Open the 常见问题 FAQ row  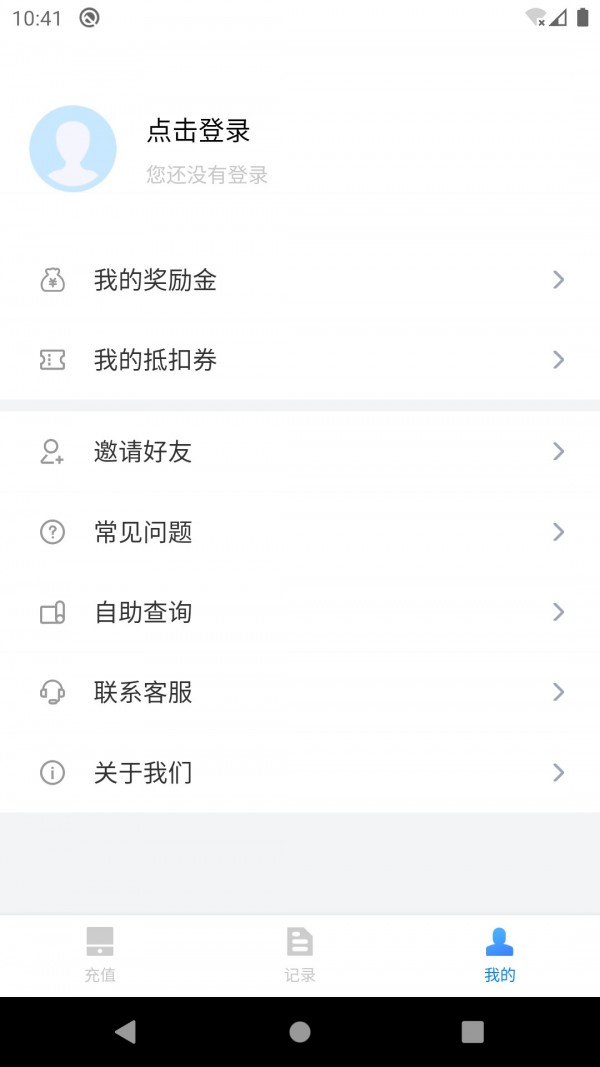300,532
